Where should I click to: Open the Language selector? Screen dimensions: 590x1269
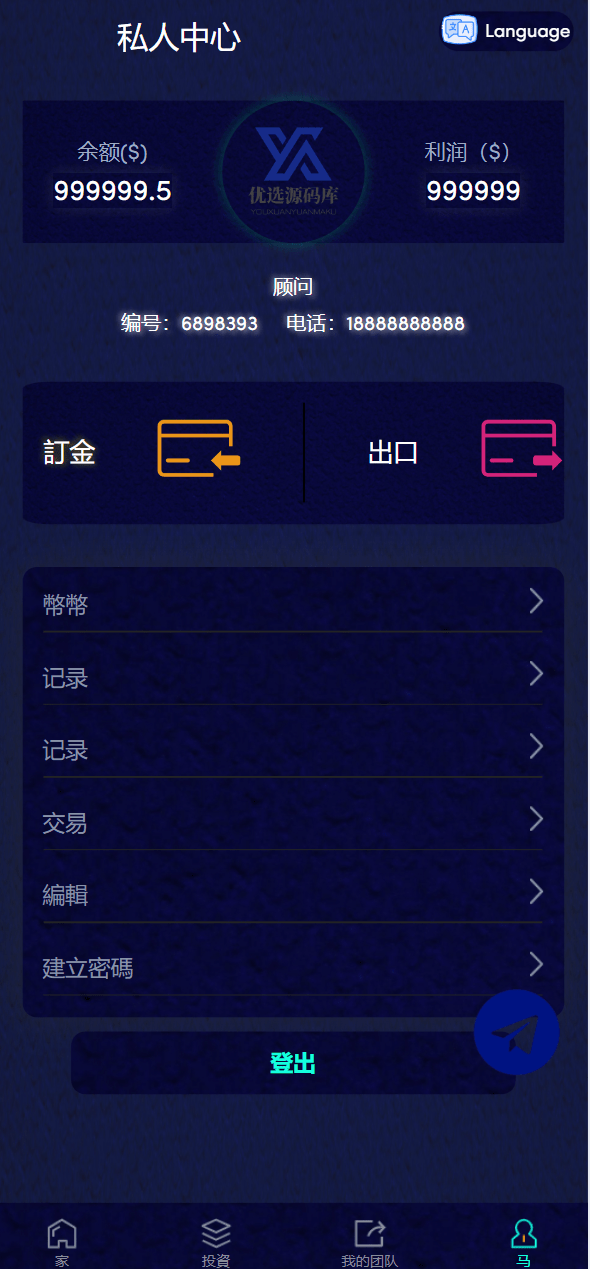(x=507, y=31)
